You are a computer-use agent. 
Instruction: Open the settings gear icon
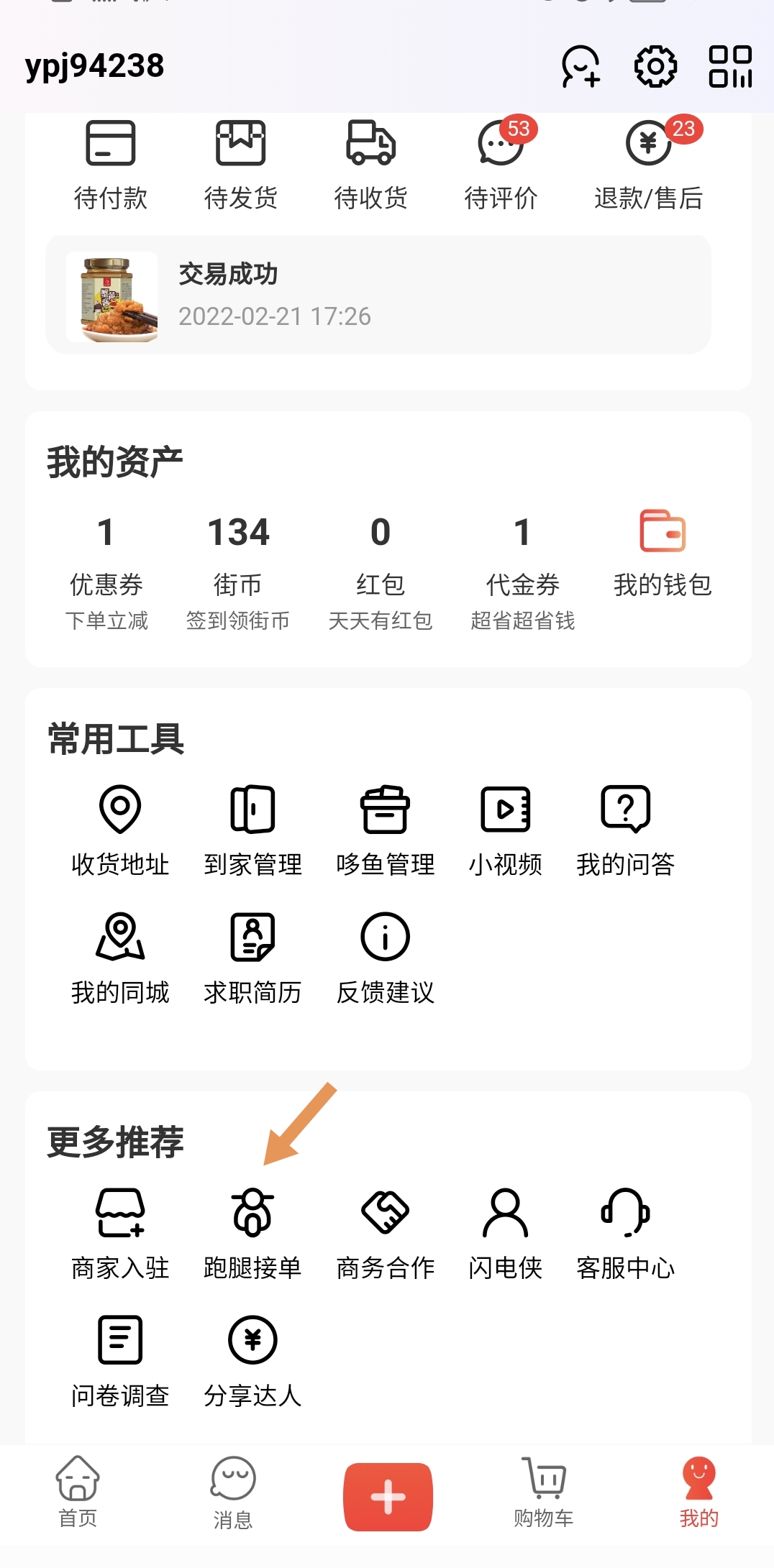tap(655, 67)
